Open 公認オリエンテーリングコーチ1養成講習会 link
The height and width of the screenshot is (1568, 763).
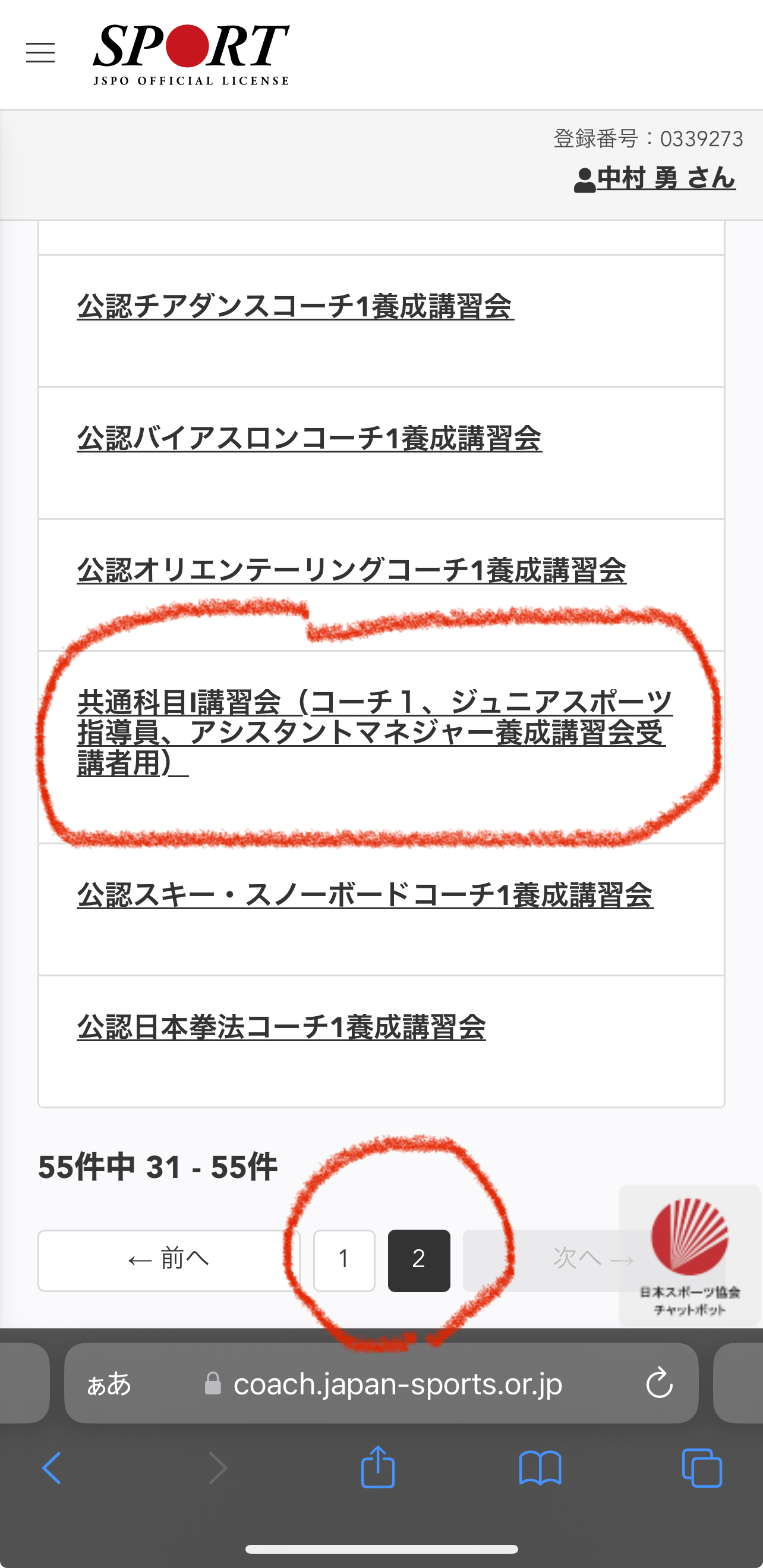[x=352, y=570]
